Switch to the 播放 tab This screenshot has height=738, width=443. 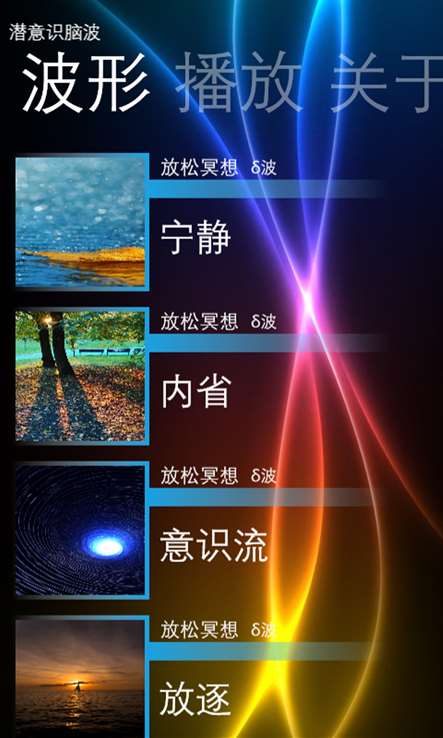pyautogui.click(x=239, y=83)
